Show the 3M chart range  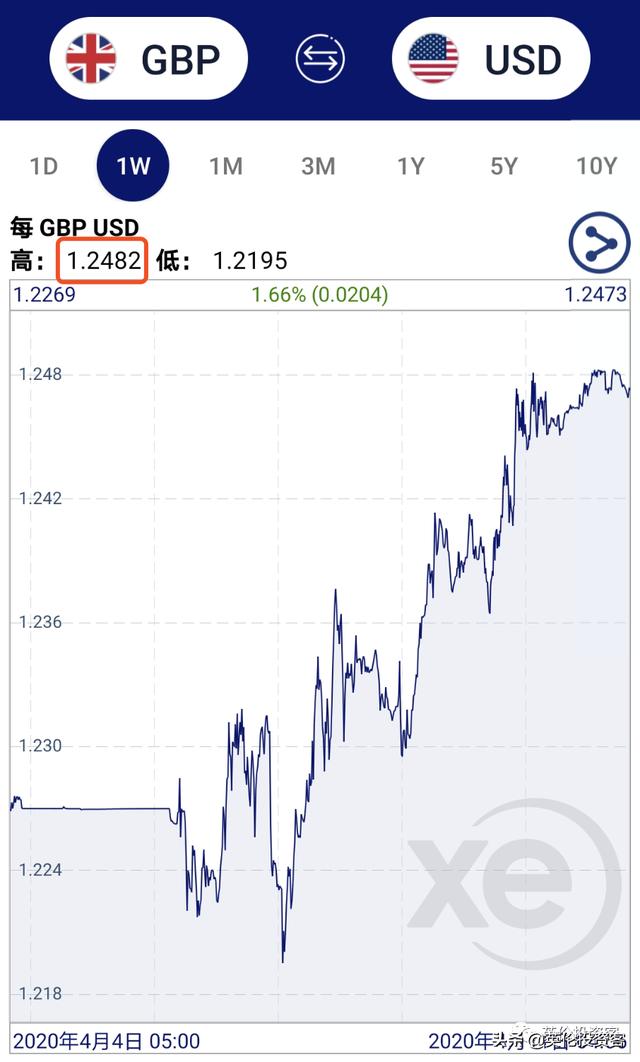coord(318,166)
